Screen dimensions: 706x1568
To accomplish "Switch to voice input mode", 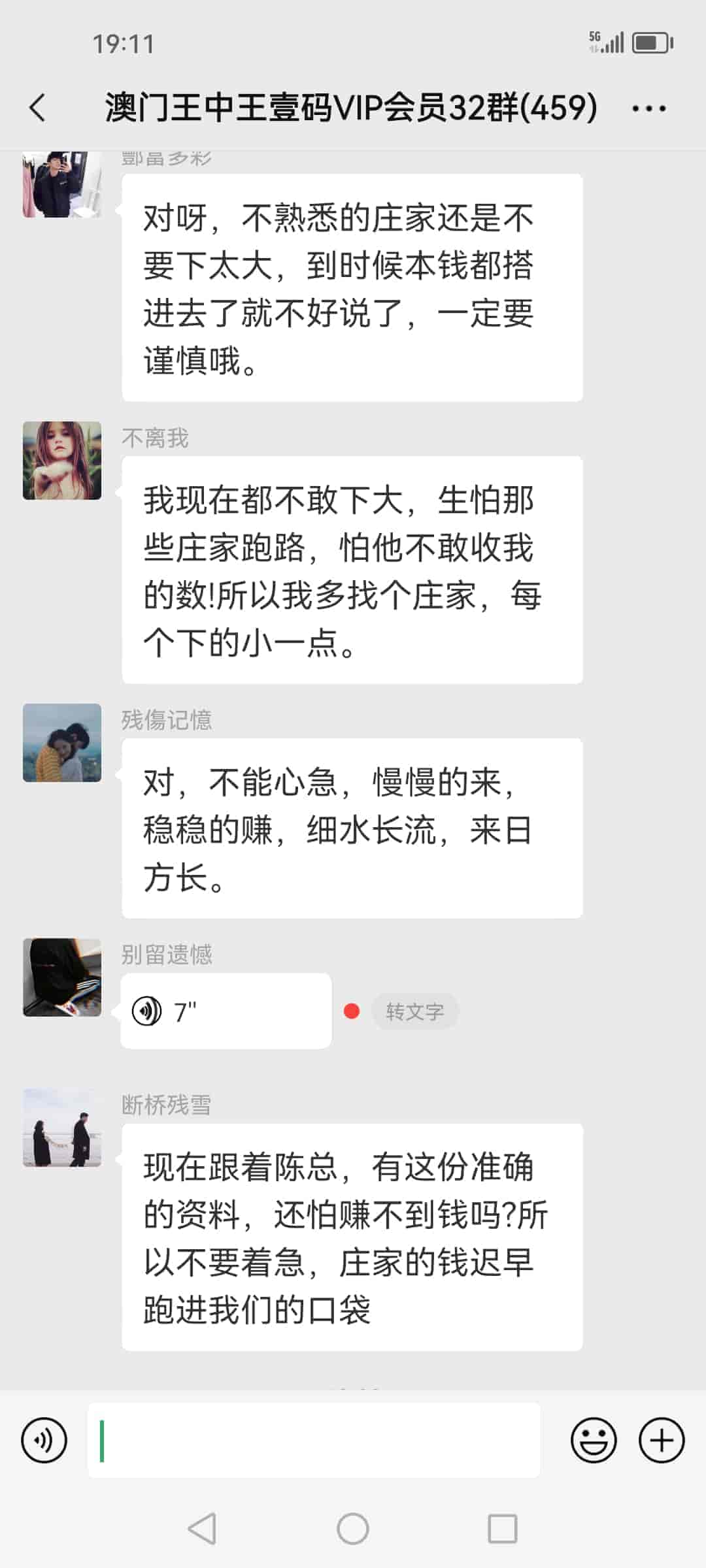I will click(x=44, y=1441).
